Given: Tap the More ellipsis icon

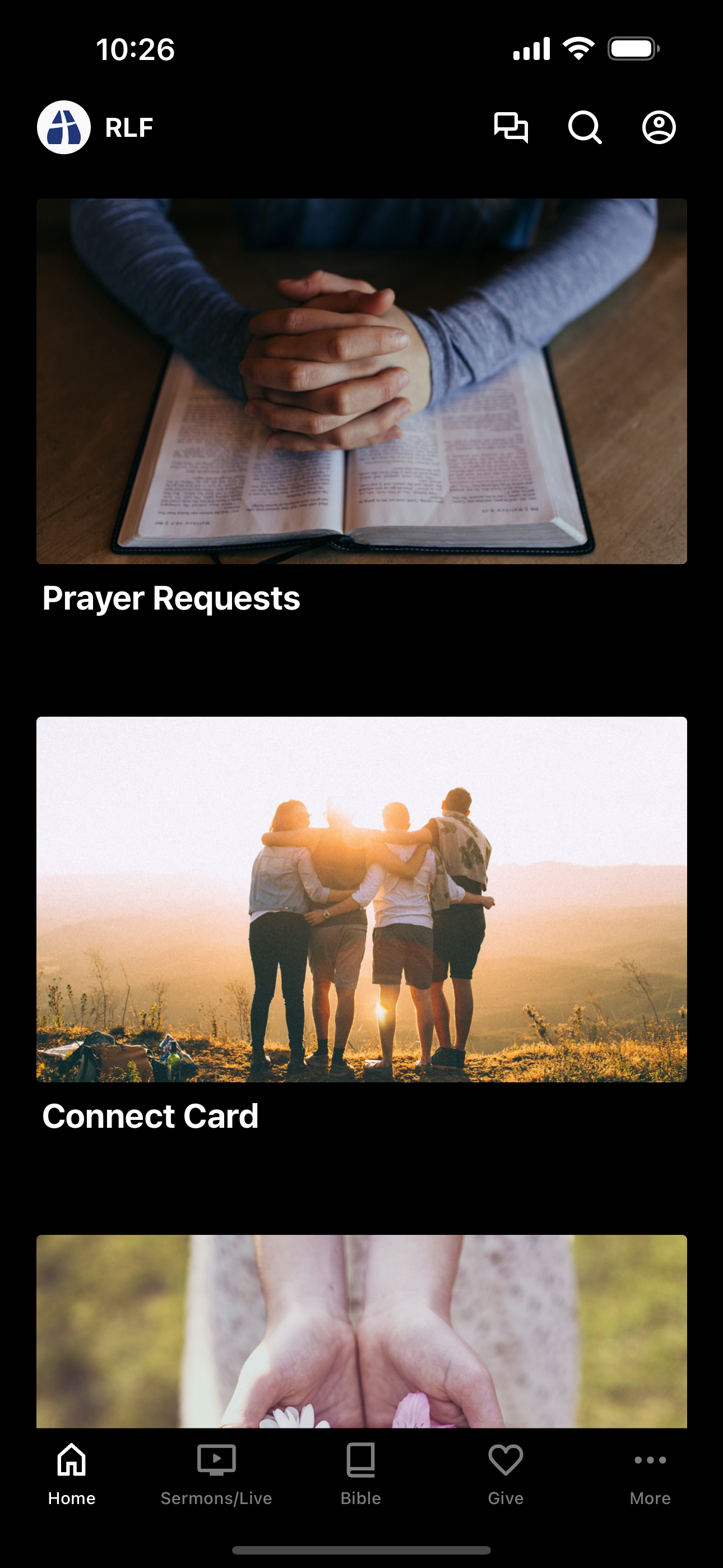Looking at the screenshot, I should [651, 1461].
